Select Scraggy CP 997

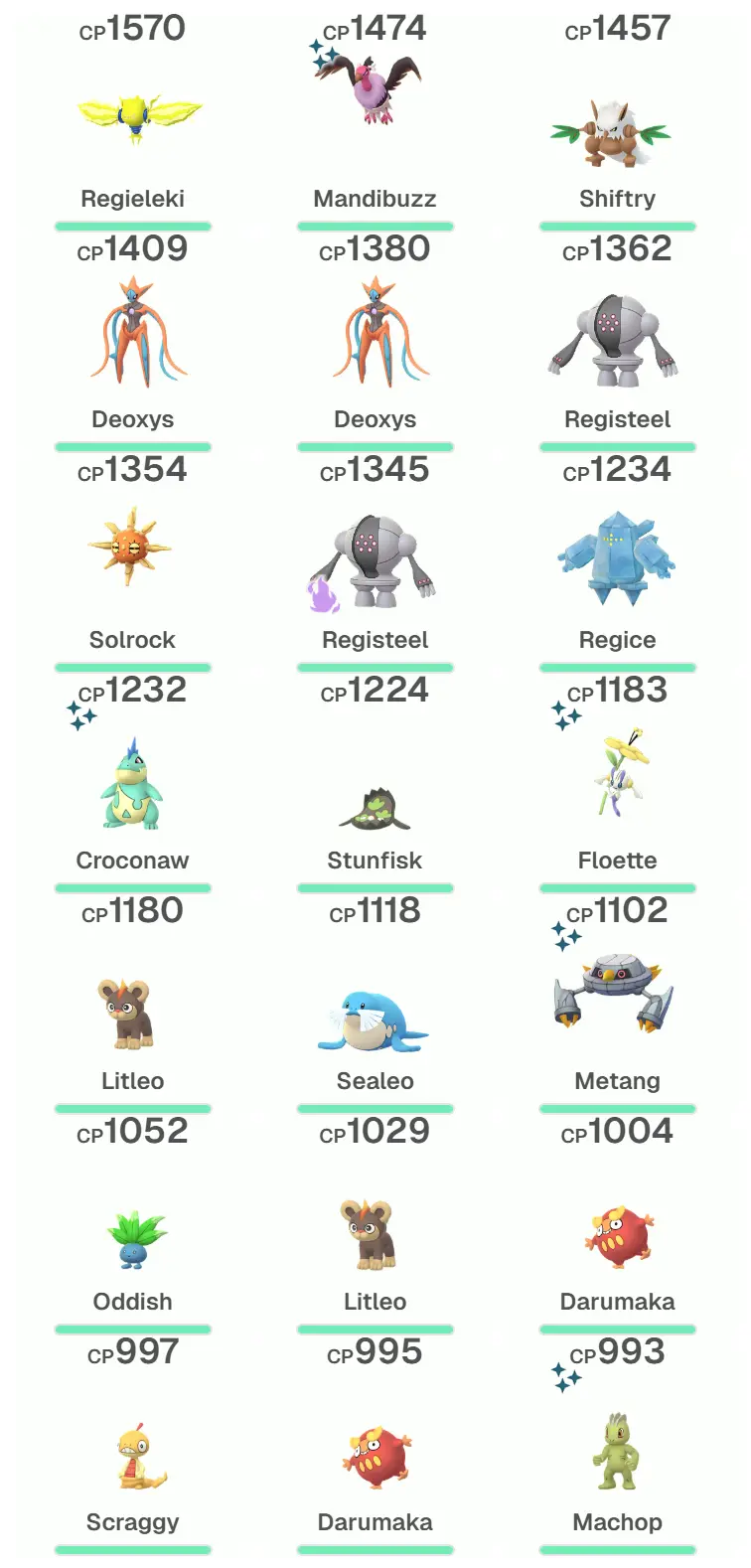pyautogui.click(x=133, y=1445)
